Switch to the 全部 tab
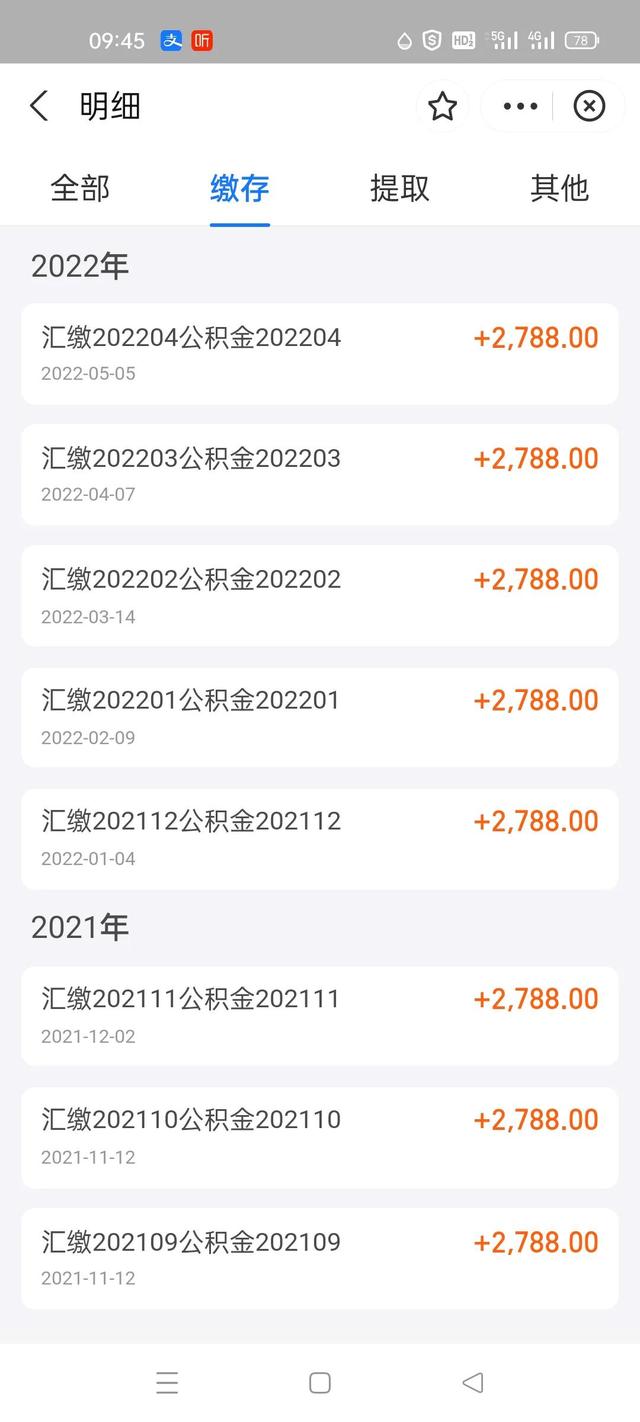The width and height of the screenshot is (640, 1422). tap(80, 188)
